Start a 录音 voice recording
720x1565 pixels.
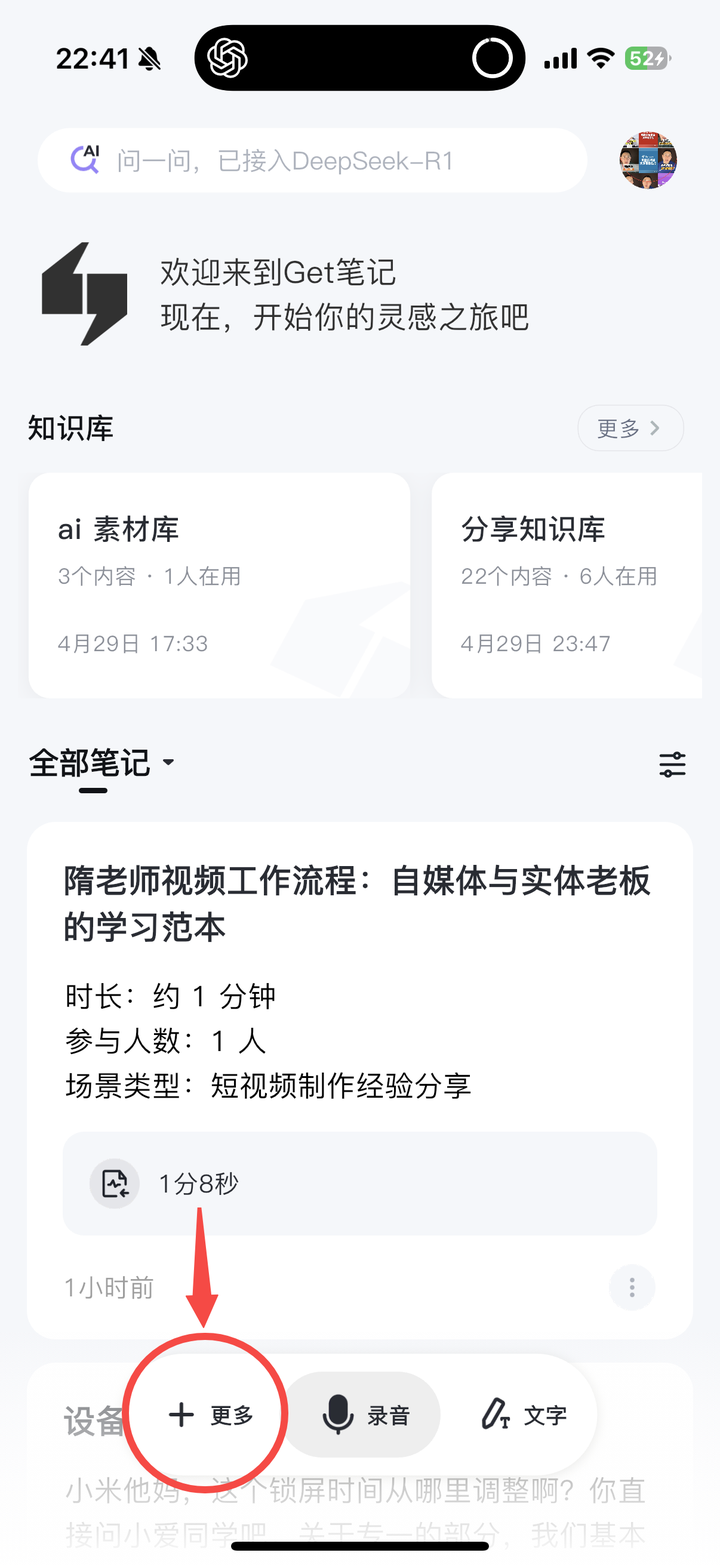365,1415
